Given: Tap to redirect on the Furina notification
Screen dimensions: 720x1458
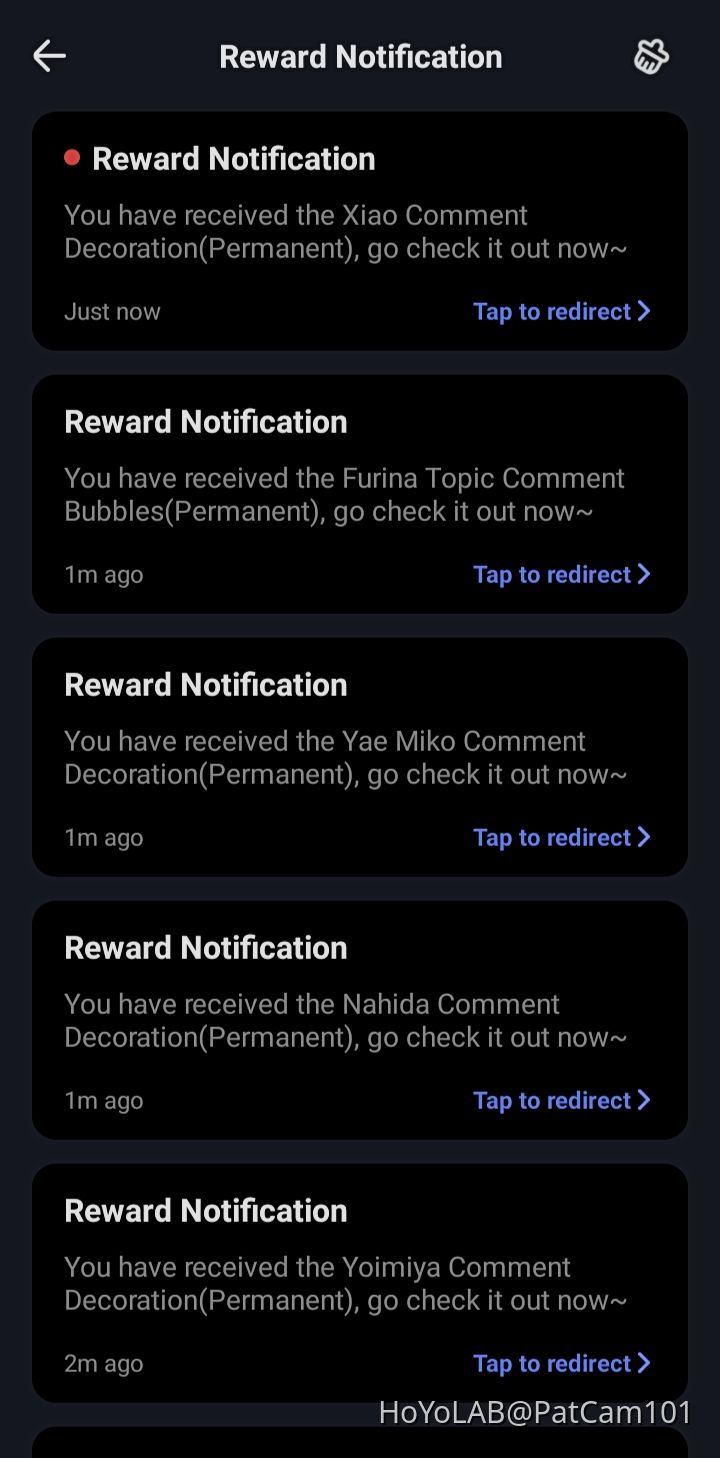Looking at the screenshot, I should [x=553, y=574].
